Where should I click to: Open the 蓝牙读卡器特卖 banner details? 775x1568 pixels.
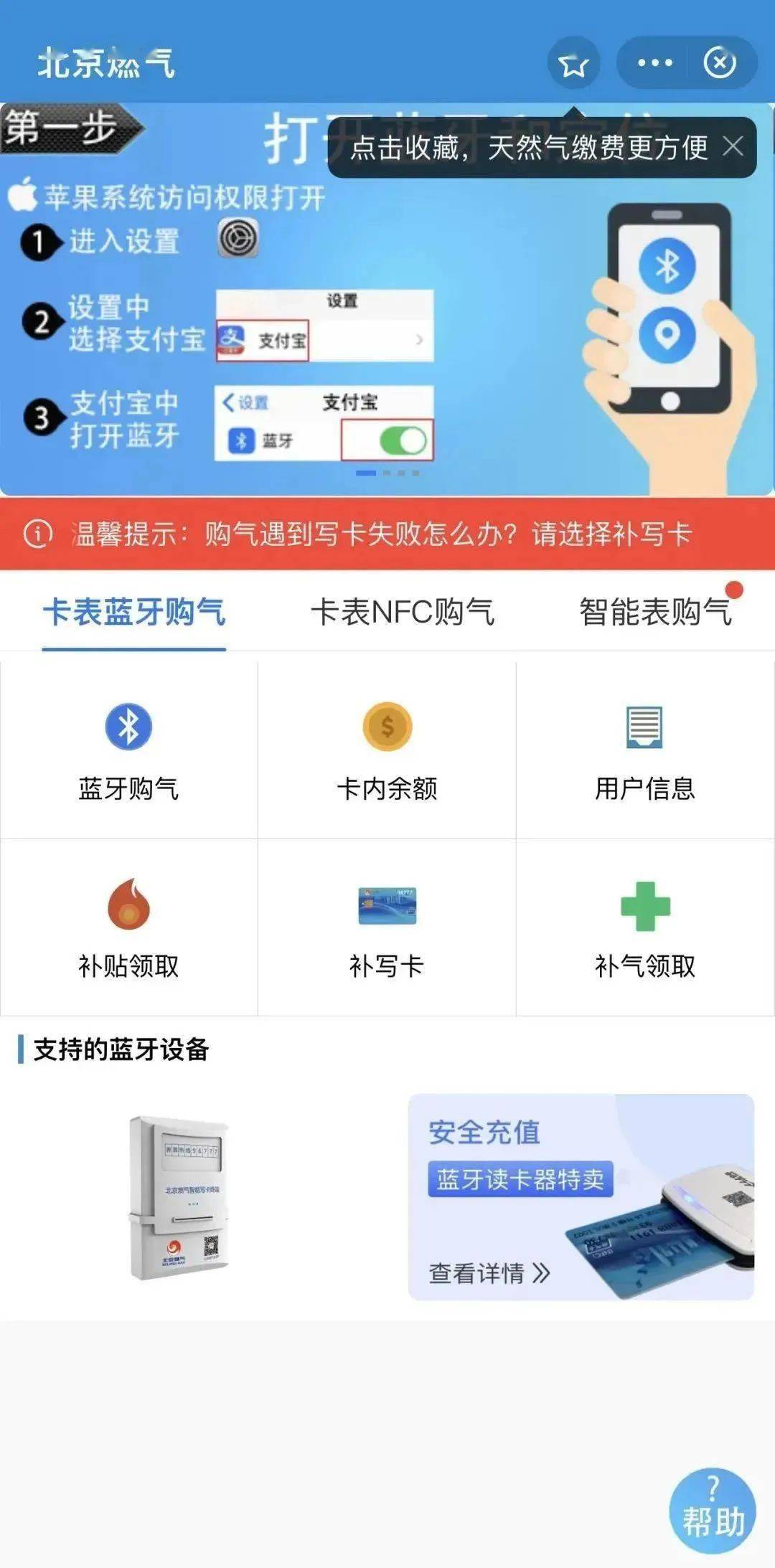[x=581, y=1198]
